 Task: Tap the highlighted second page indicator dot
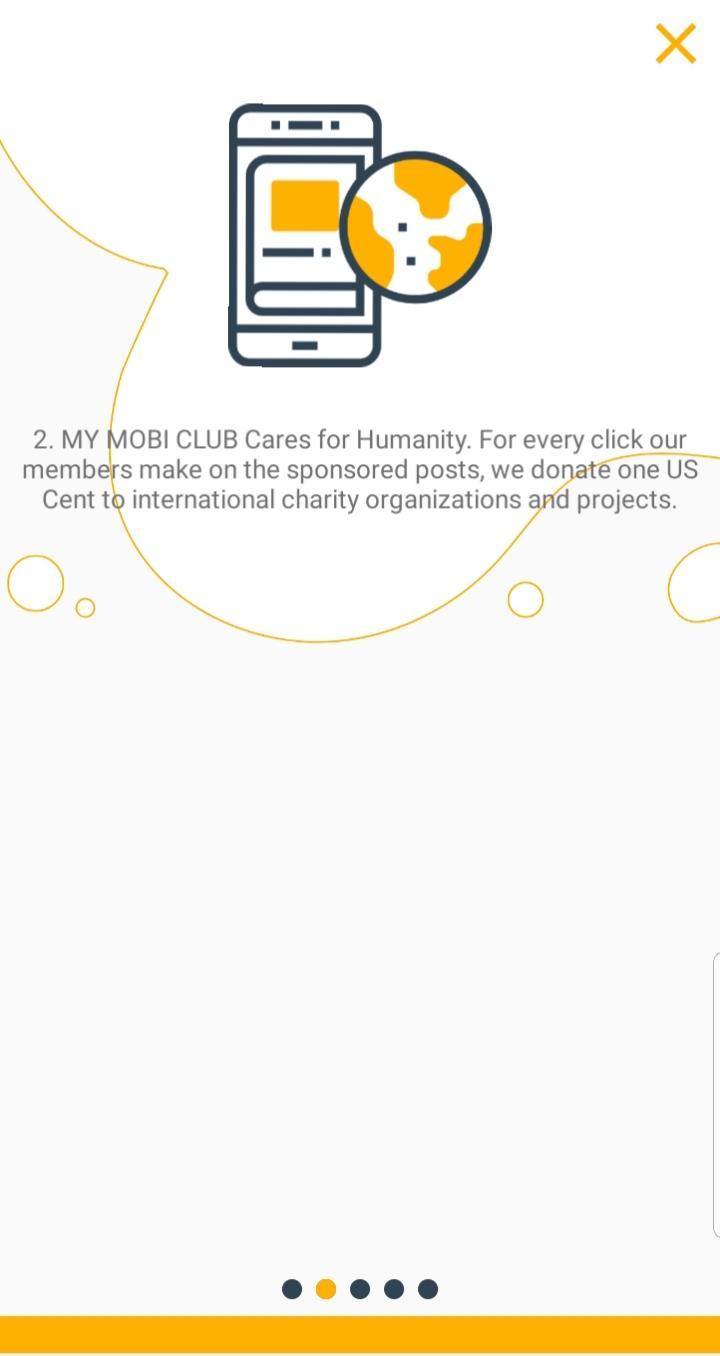click(325, 1289)
